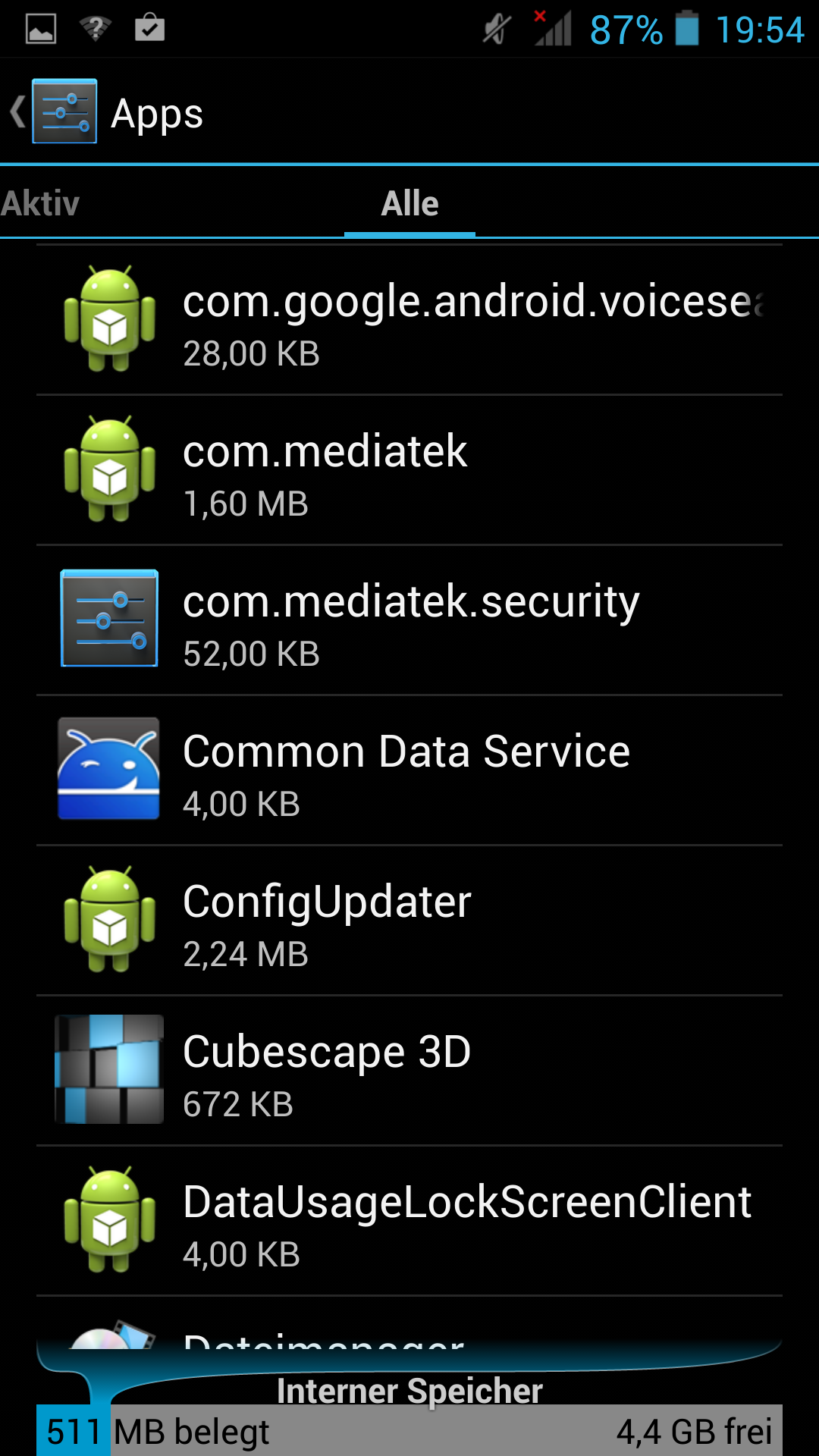View Common Data Service details
The height and width of the screenshot is (1456, 819).
409,770
